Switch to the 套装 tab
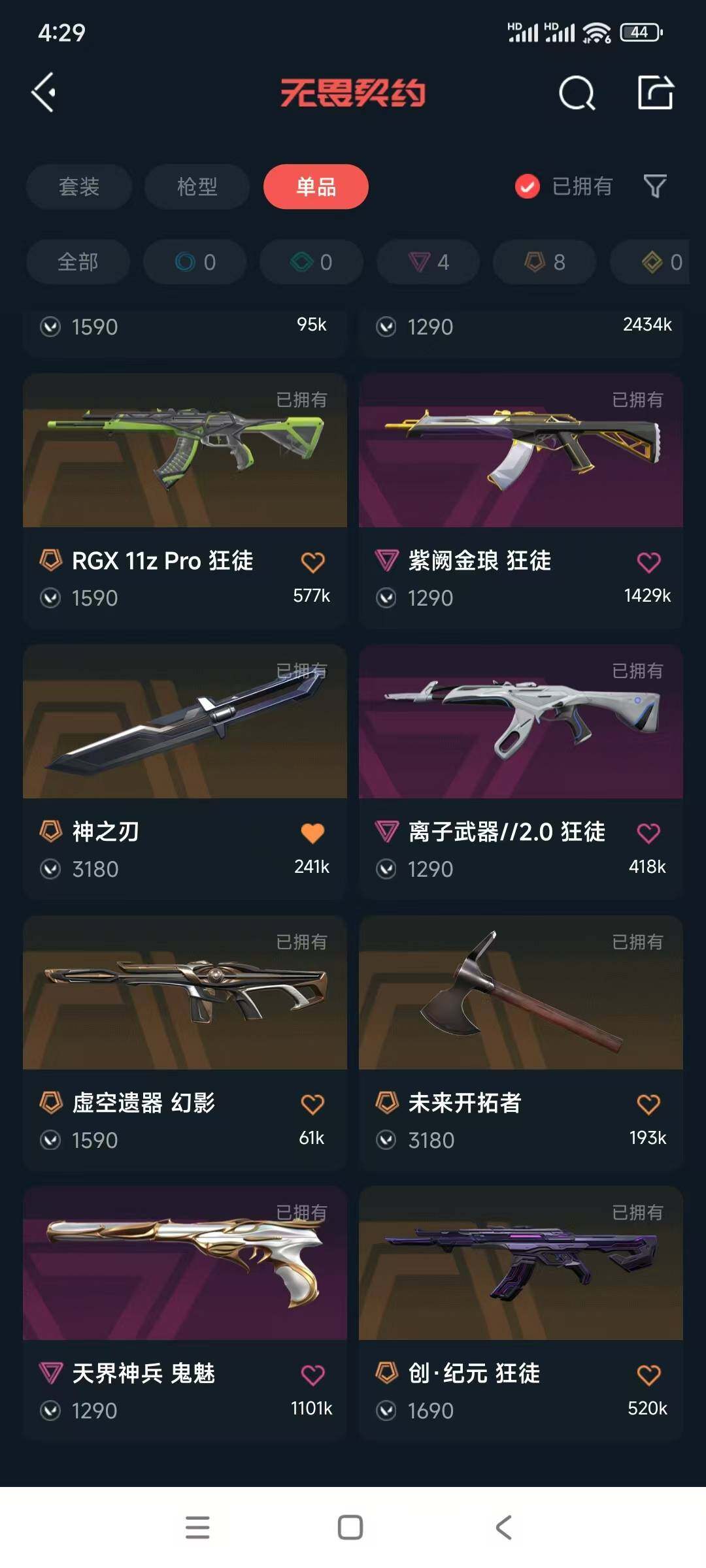This screenshot has height=1568, width=706. (x=79, y=187)
